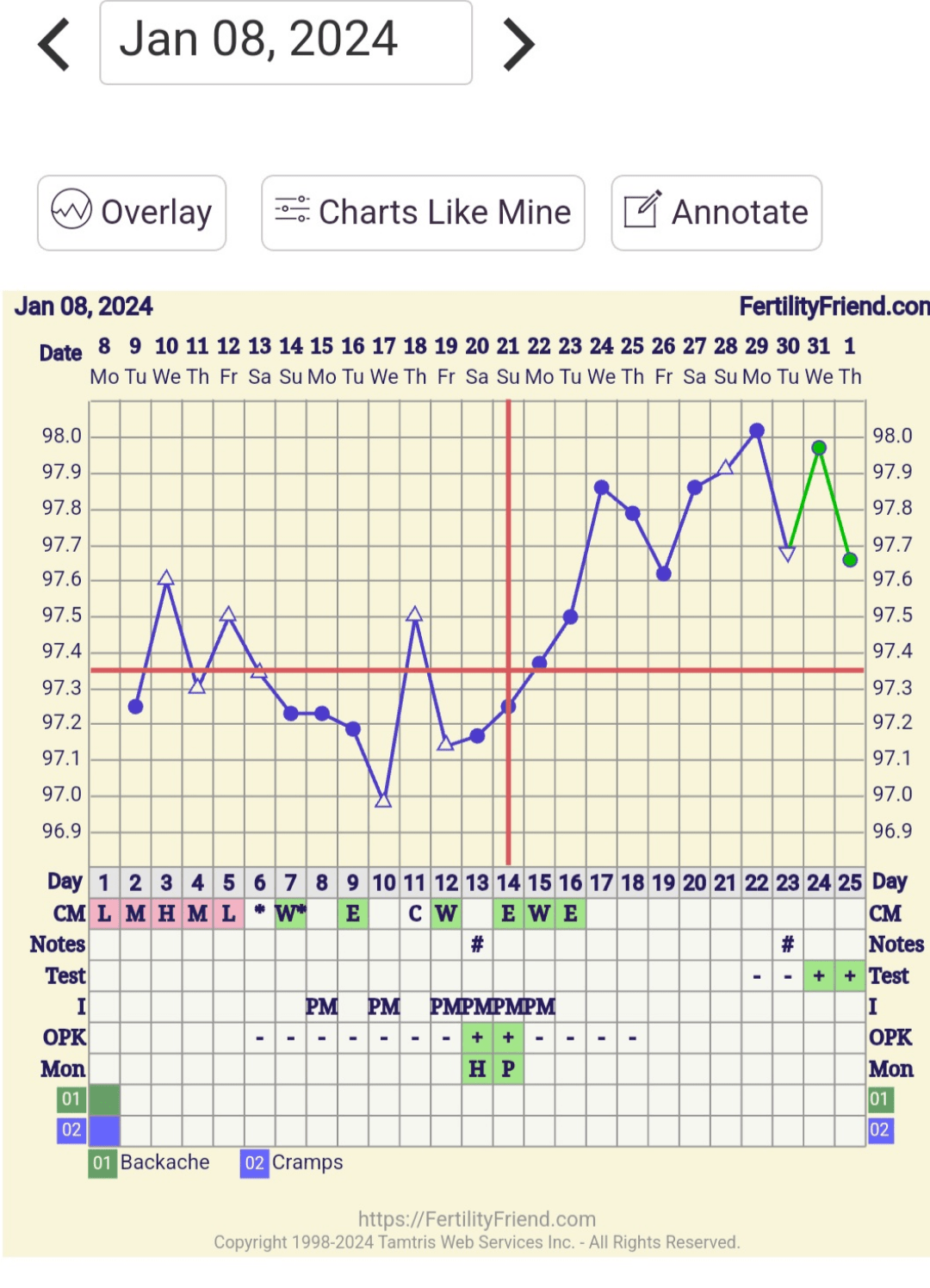Toggle the positive Test result on day 24
930x1288 pixels.
[x=819, y=975]
